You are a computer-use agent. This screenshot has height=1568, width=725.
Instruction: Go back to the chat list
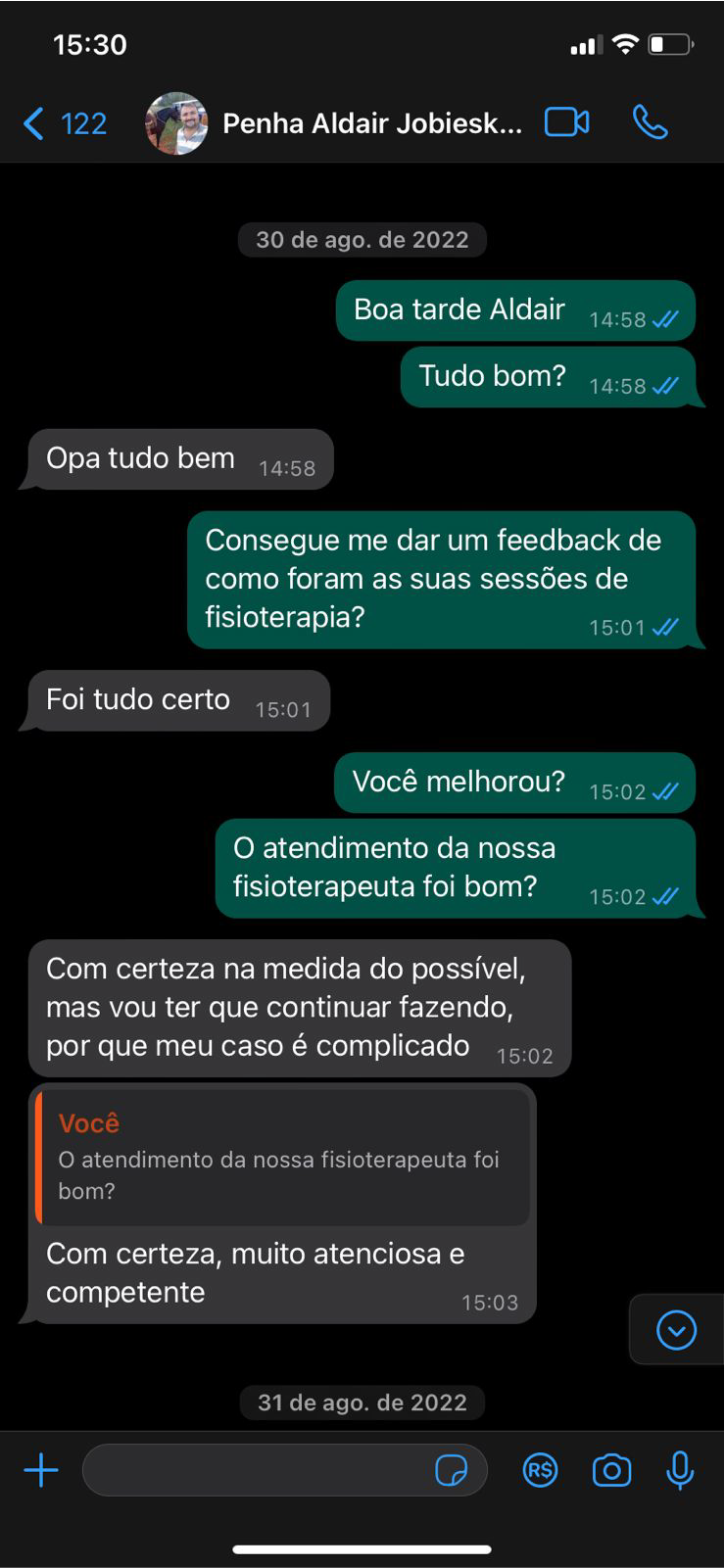pos(63,124)
